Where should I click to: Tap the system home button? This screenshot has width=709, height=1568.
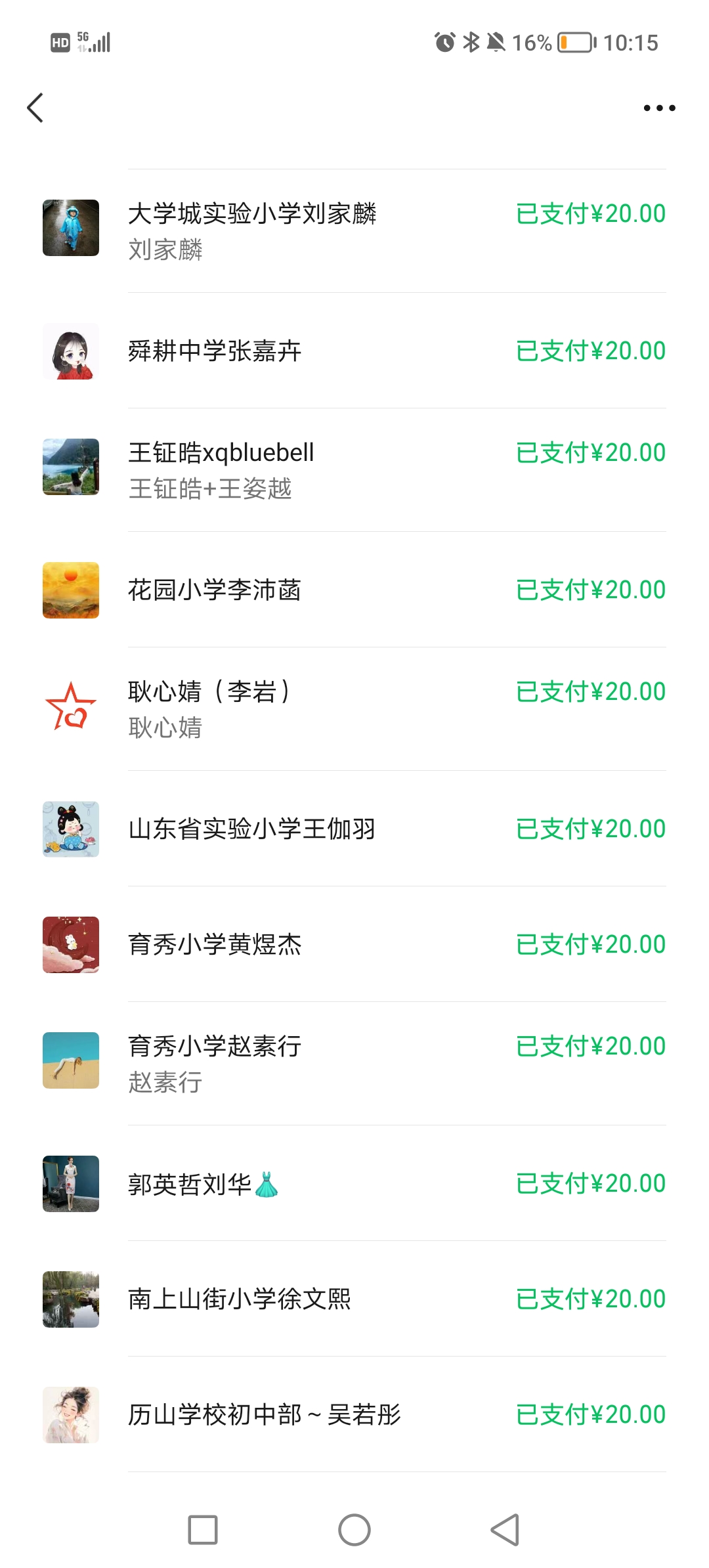354,1530
